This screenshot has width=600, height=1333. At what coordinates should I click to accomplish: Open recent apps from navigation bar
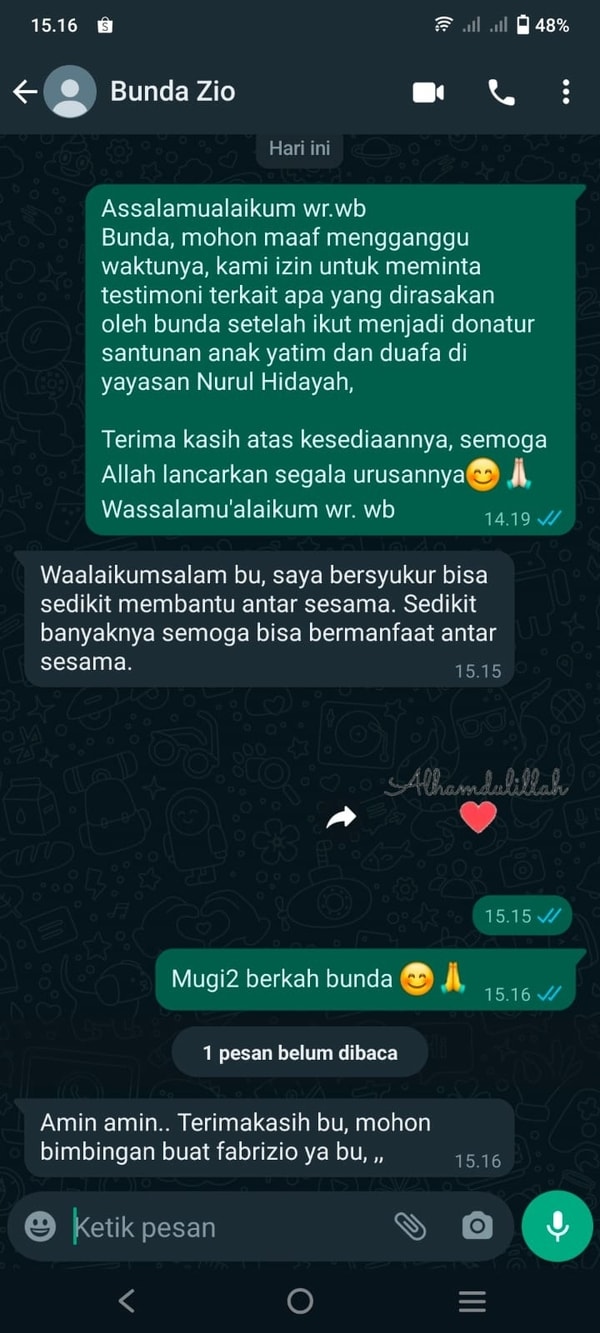click(x=472, y=1300)
